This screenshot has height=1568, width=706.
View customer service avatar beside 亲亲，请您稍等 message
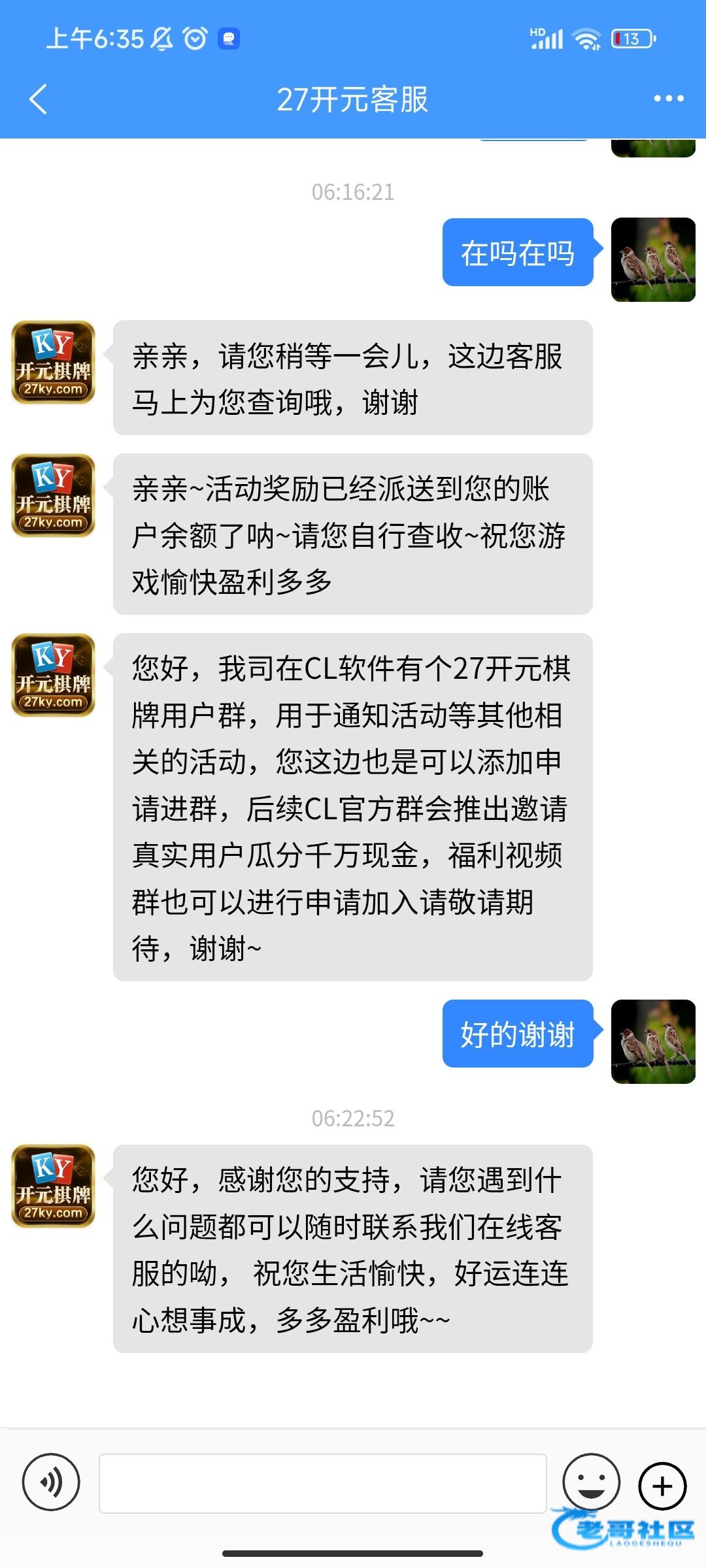pos(54,362)
